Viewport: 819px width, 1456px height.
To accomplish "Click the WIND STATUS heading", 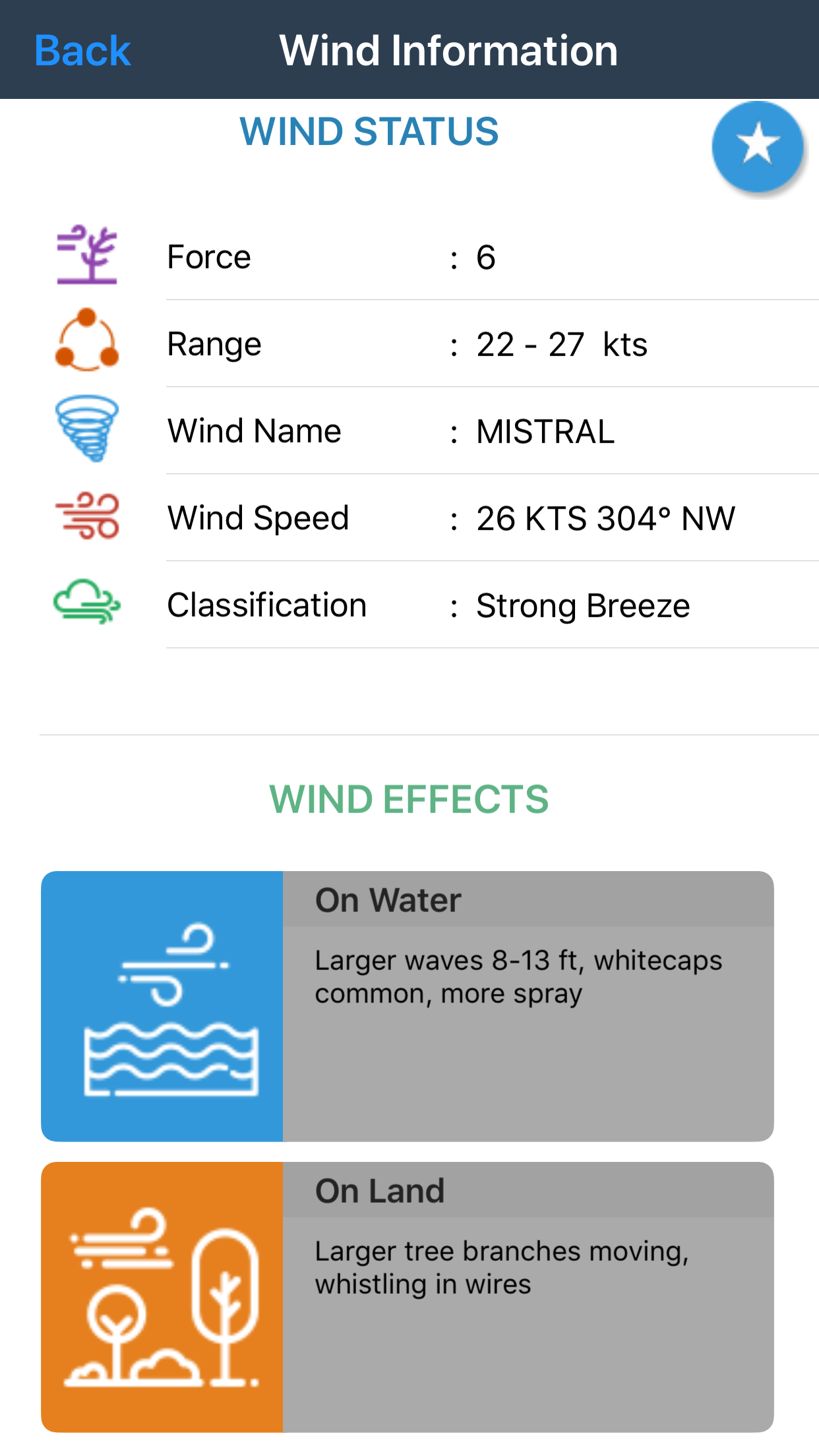I will tap(370, 131).
